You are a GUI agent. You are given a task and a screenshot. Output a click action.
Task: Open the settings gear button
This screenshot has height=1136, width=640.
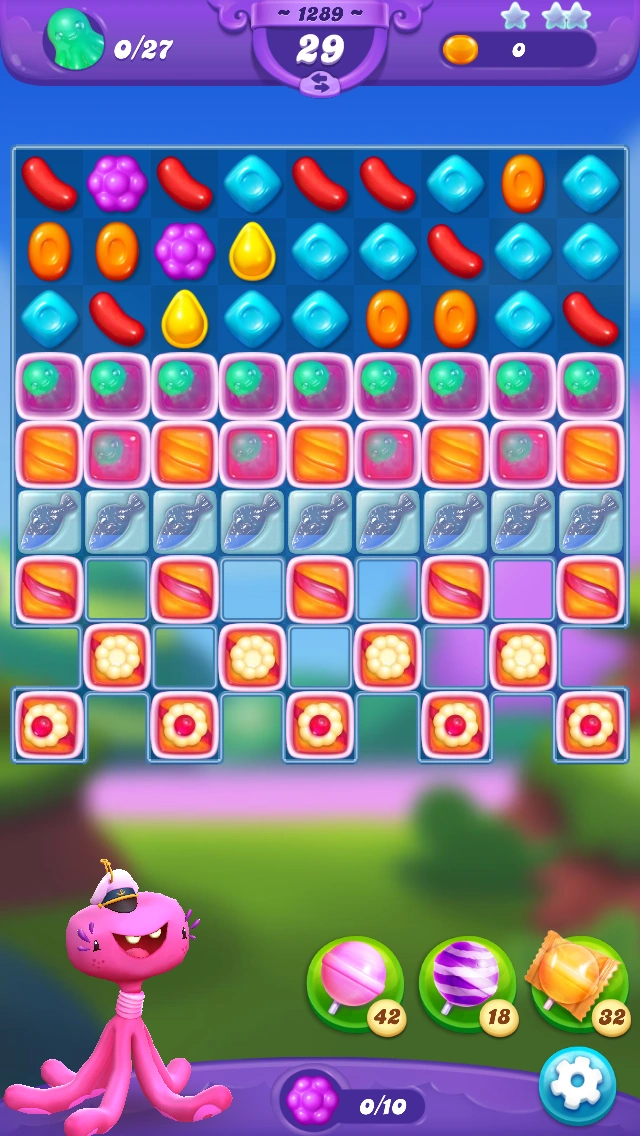tap(577, 1085)
